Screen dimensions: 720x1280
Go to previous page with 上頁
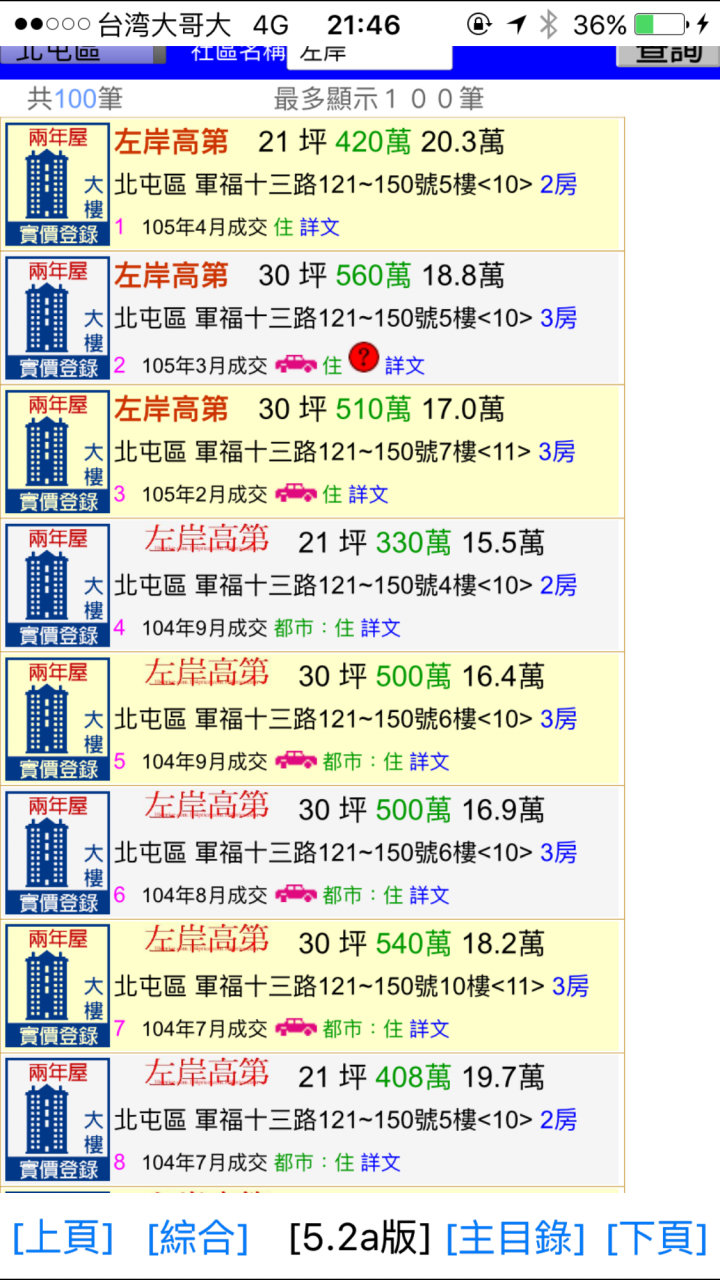pyautogui.click(x=63, y=1237)
